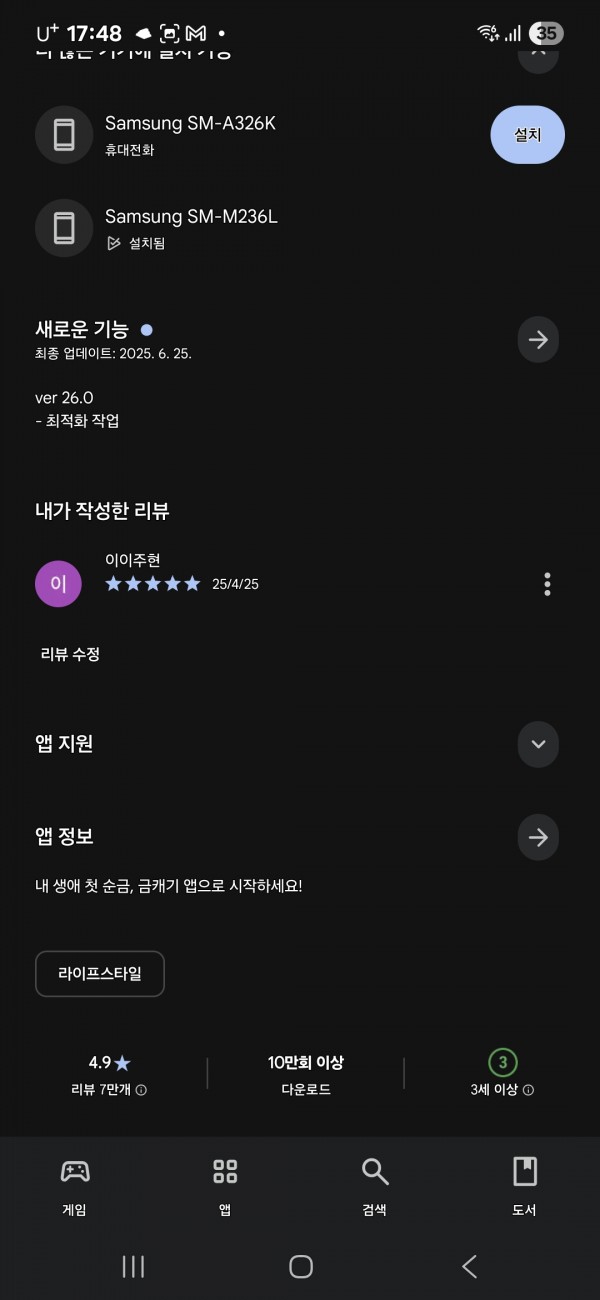Image resolution: width=600 pixels, height=1300 pixels.
Task: Go to the 검색 tab
Action: point(375,1187)
